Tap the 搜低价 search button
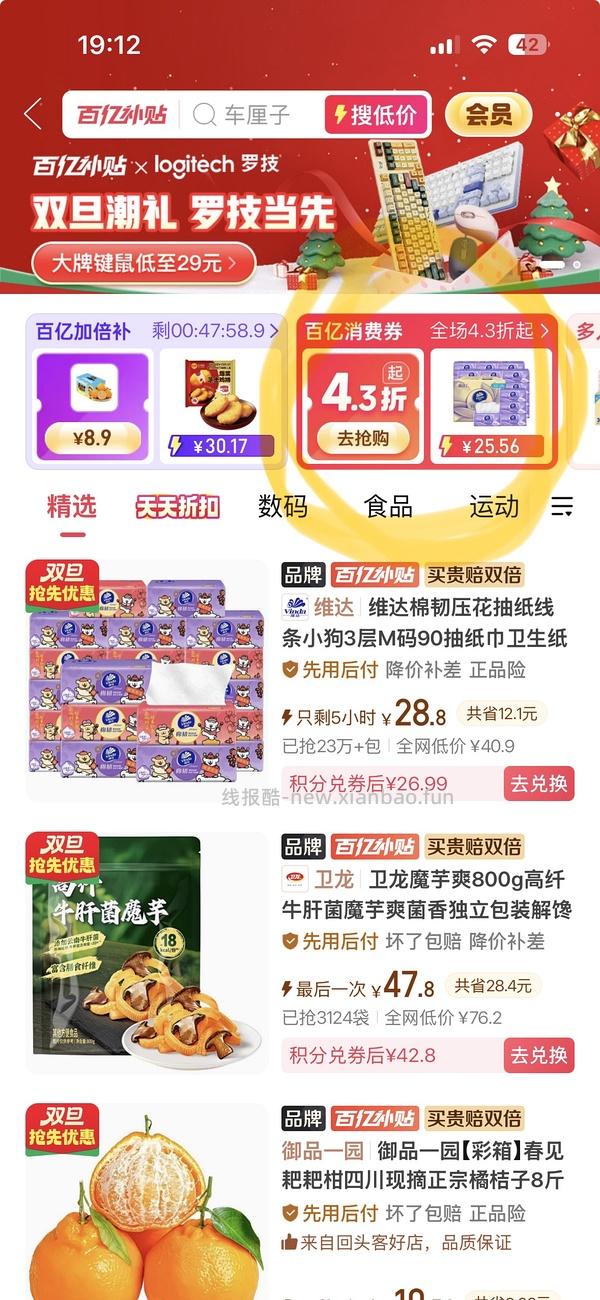Screen dimensions: 600x1300 (376, 115)
